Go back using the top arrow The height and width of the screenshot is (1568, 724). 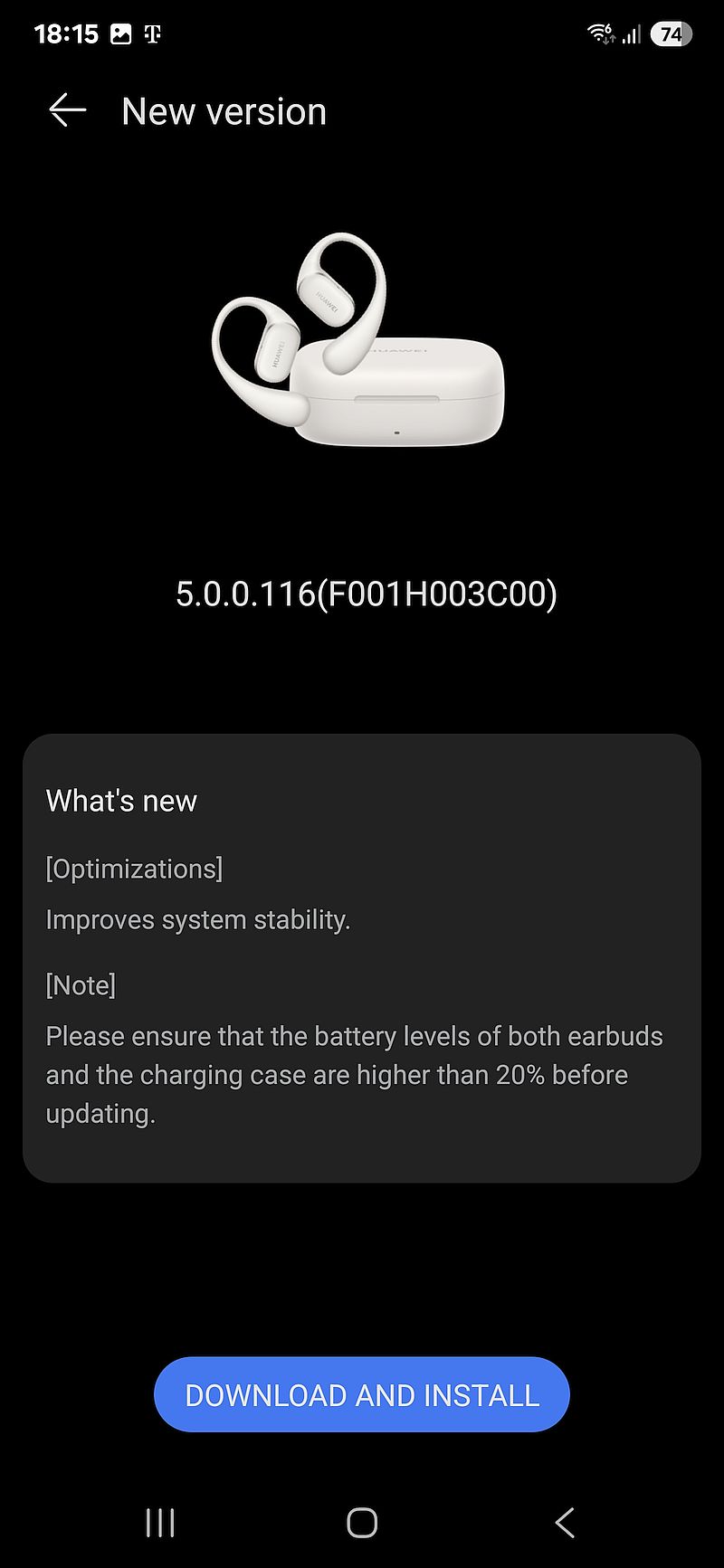point(68,111)
